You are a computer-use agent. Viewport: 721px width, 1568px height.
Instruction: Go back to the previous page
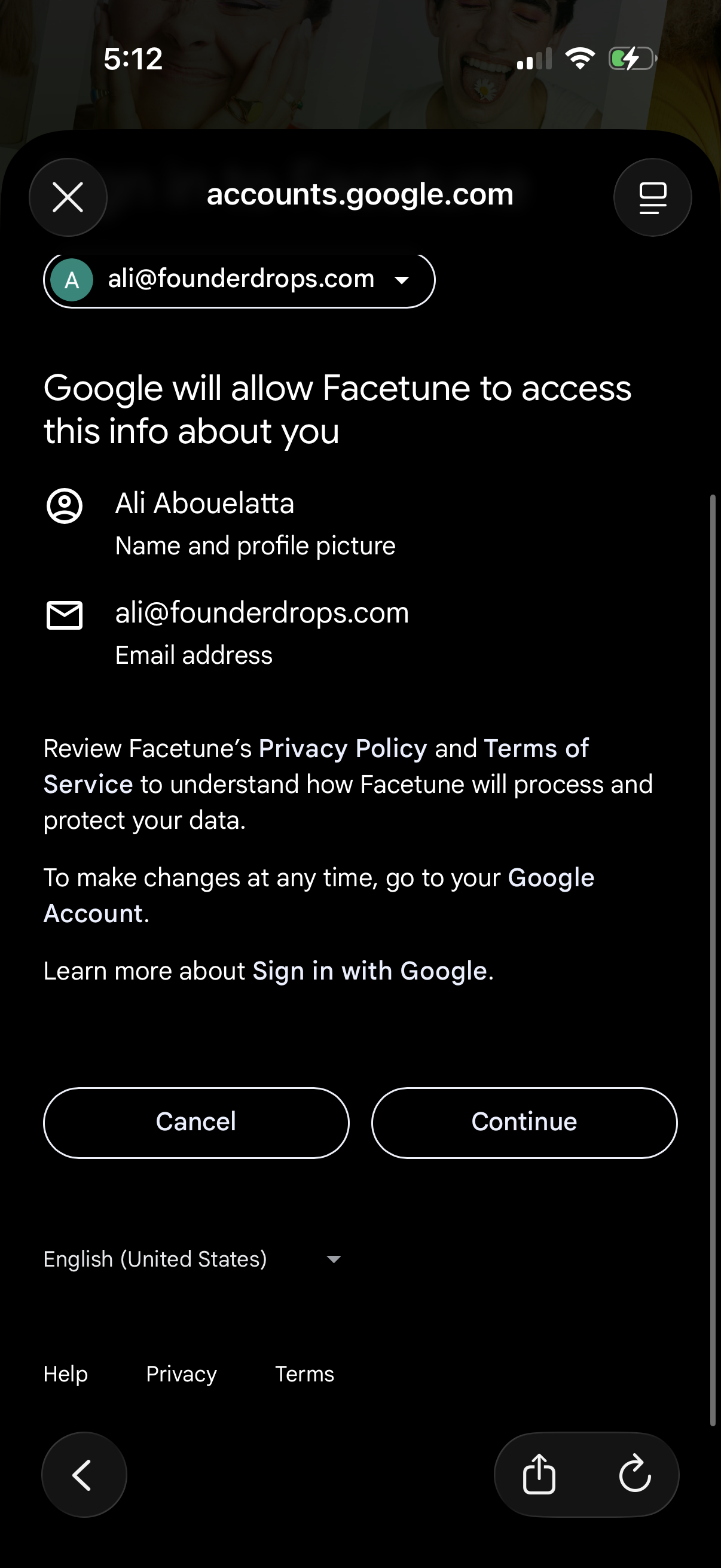[84, 1474]
